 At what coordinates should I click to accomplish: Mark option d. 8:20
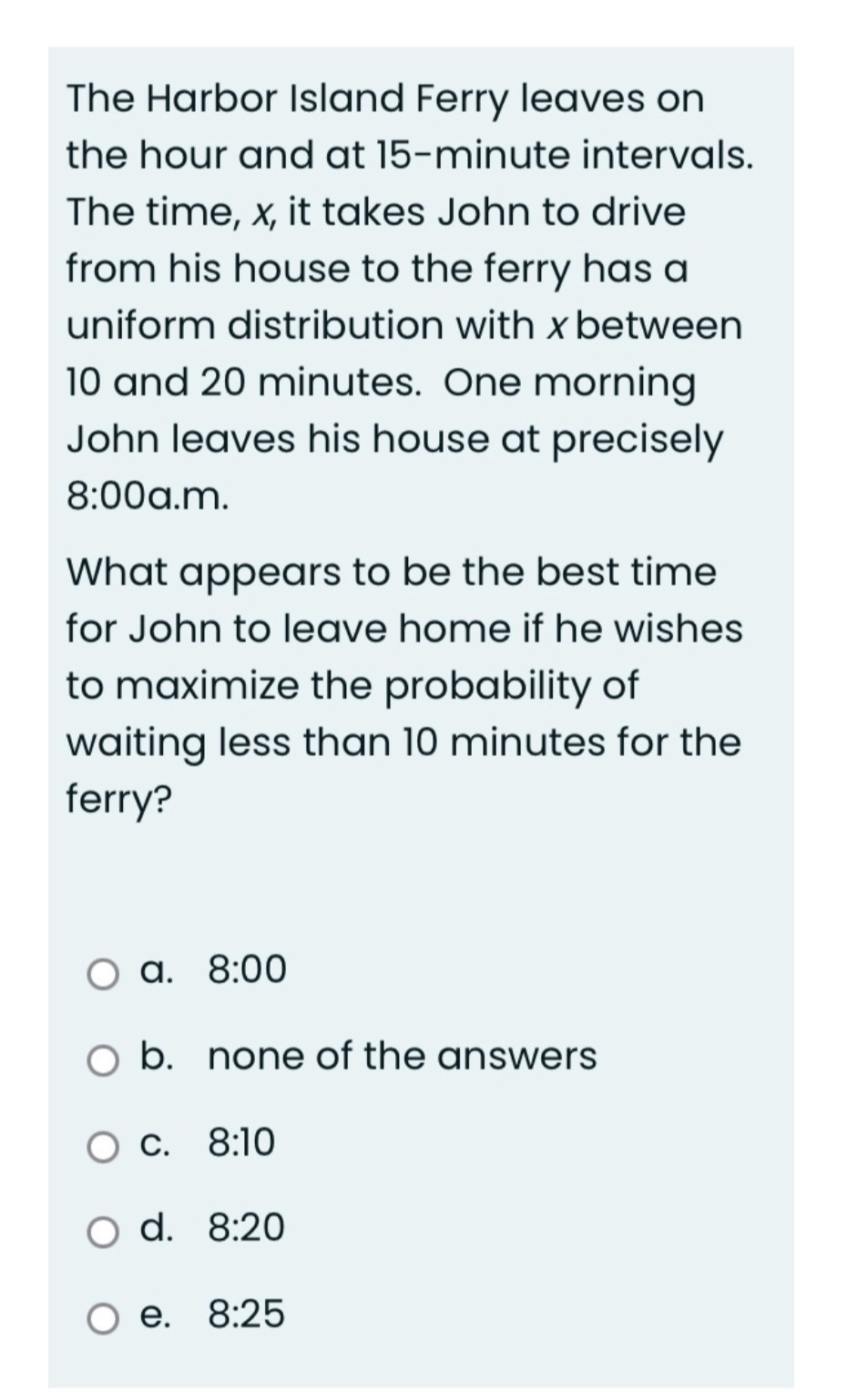102,1233
